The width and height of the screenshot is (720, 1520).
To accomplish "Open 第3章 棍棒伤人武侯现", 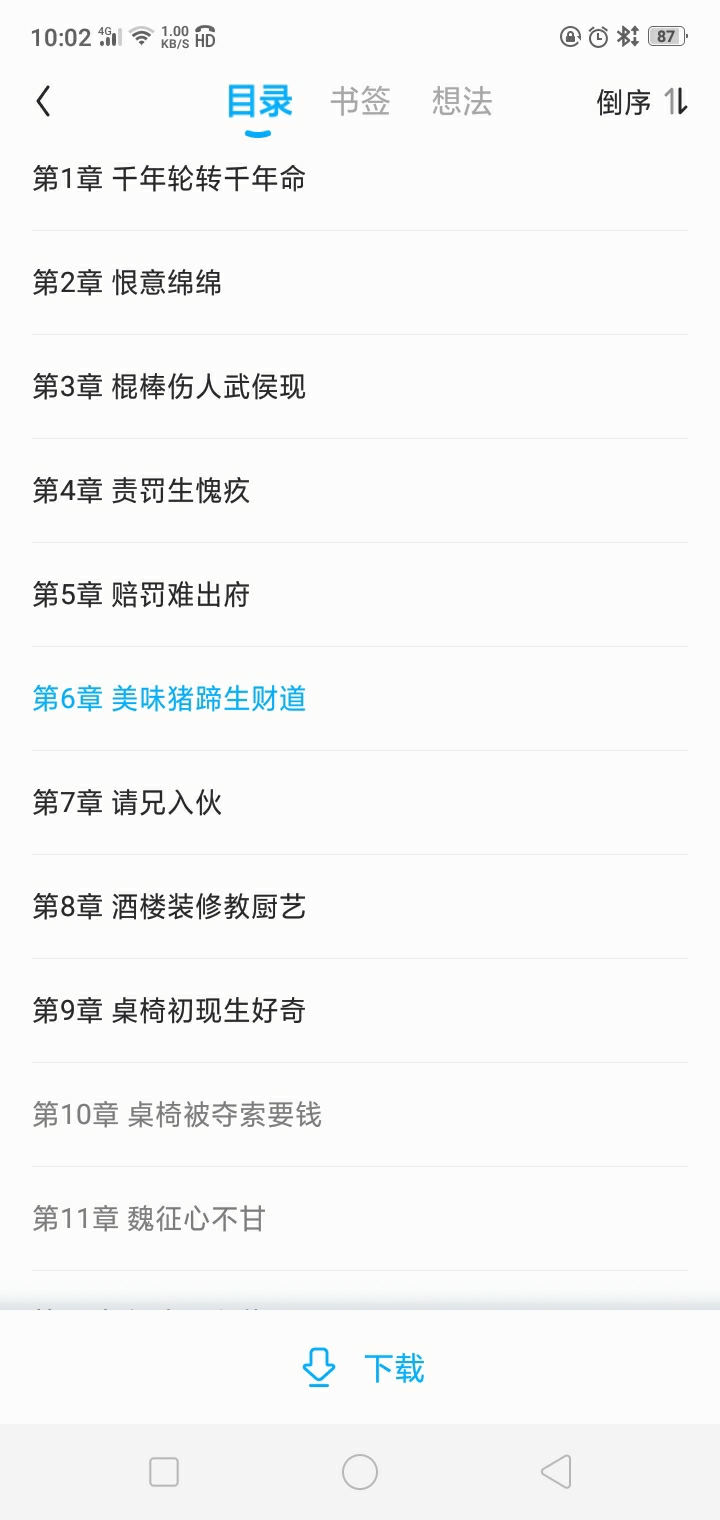I will coord(169,387).
